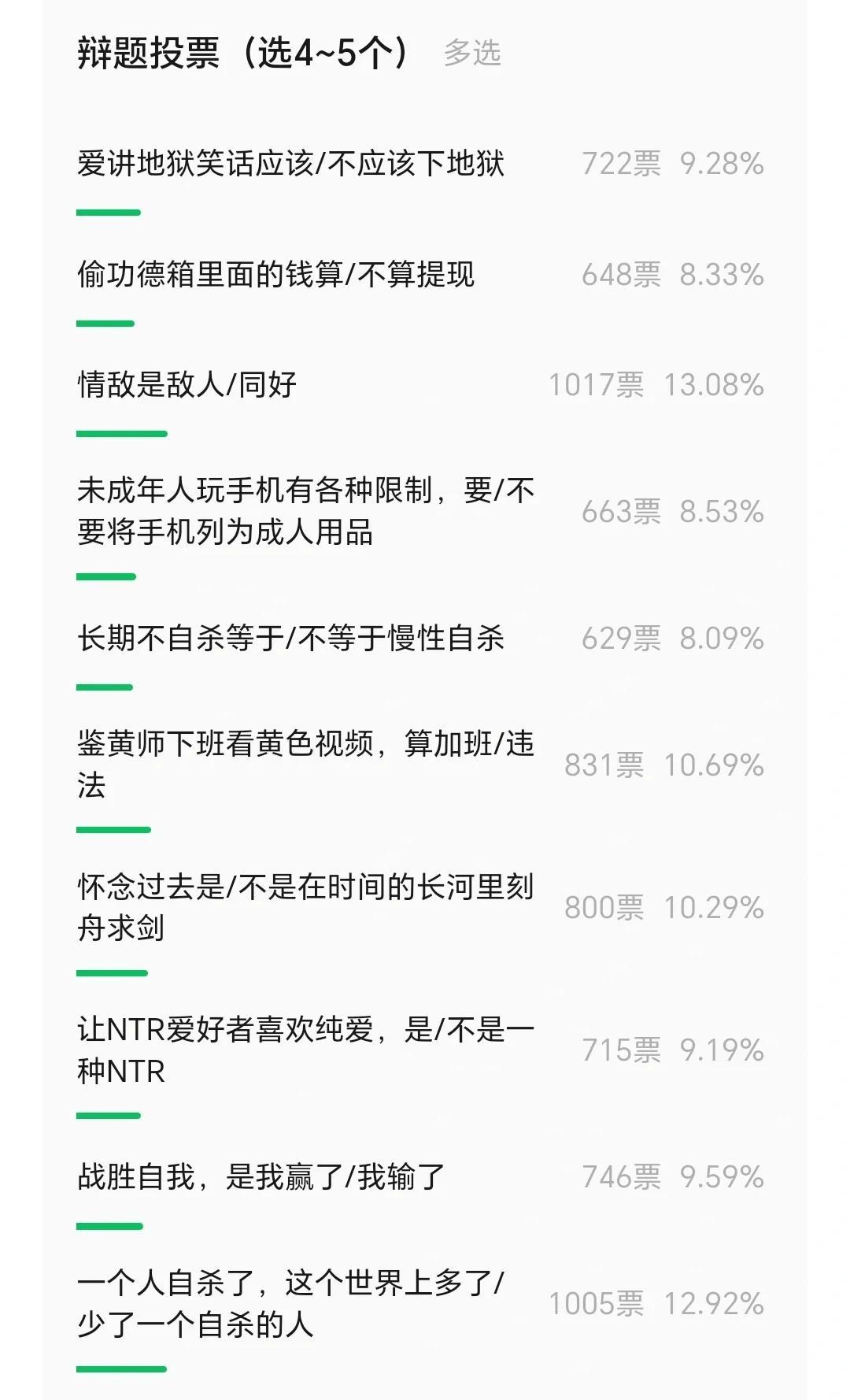Select the option 爱讲地狱笑话应该/不应该下地狱

click(290, 164)
